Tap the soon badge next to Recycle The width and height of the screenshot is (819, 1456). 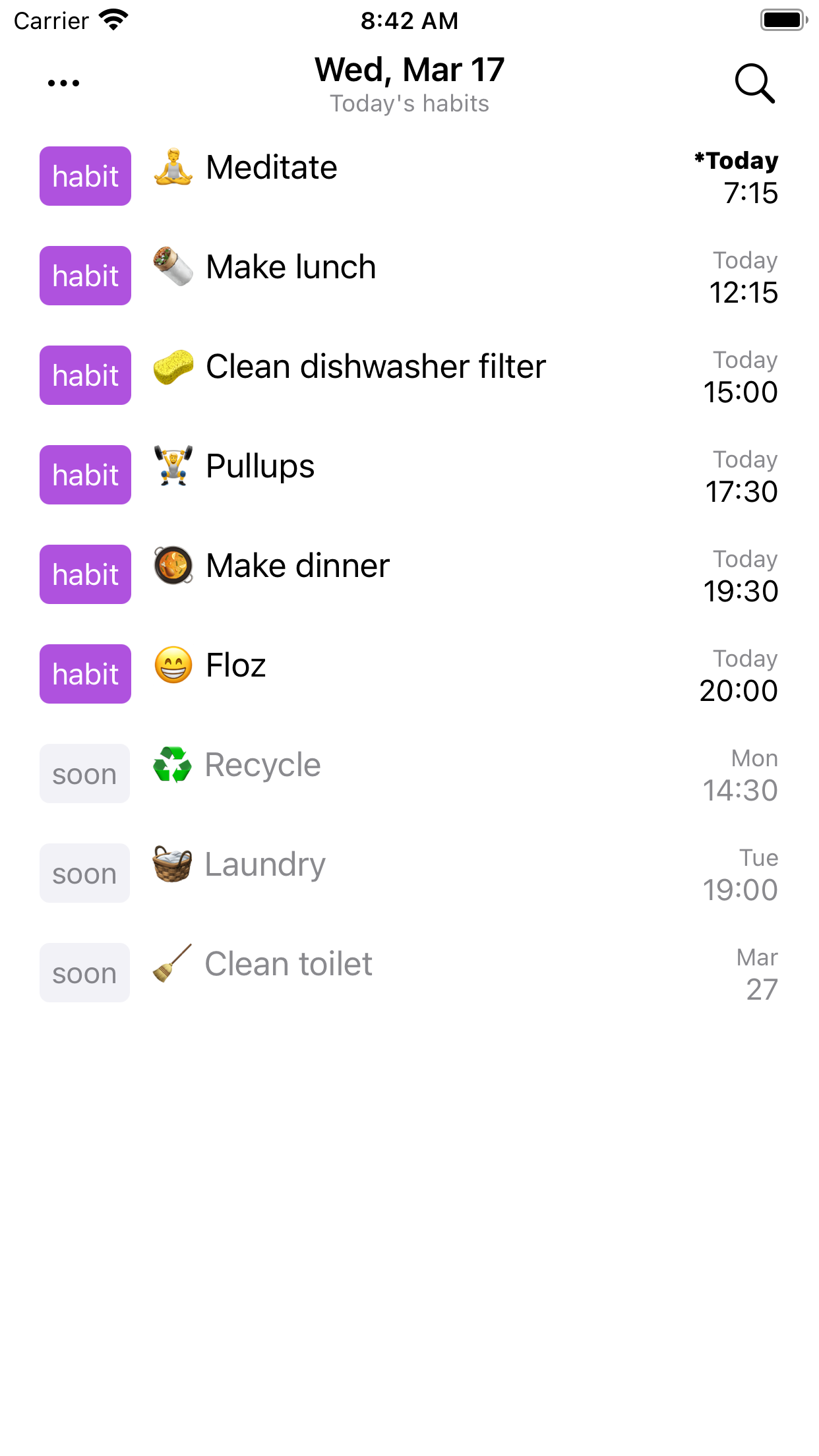tap(84, 773)
